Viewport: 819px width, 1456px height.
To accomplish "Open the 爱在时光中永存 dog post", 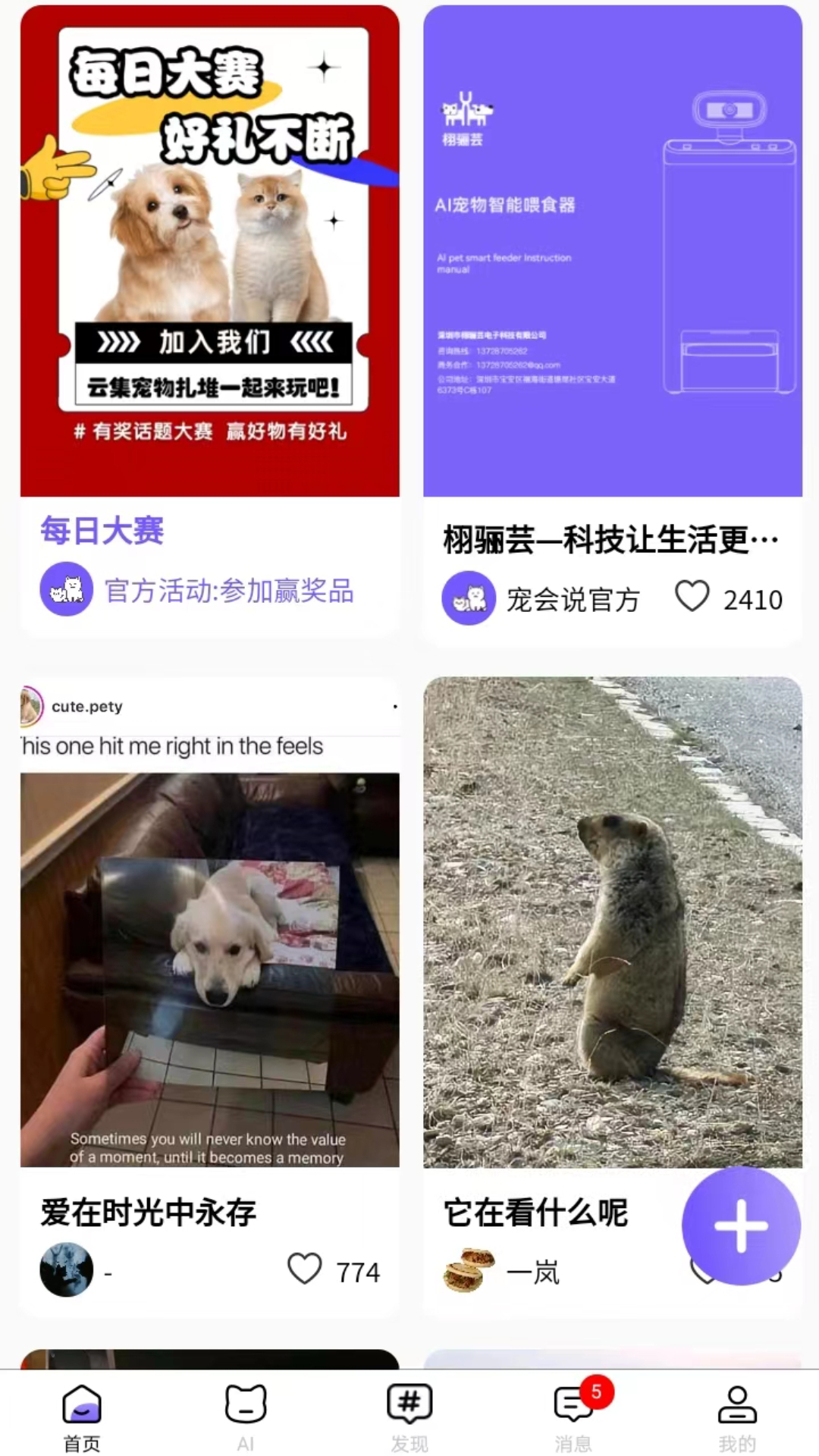I will [209, 969].
